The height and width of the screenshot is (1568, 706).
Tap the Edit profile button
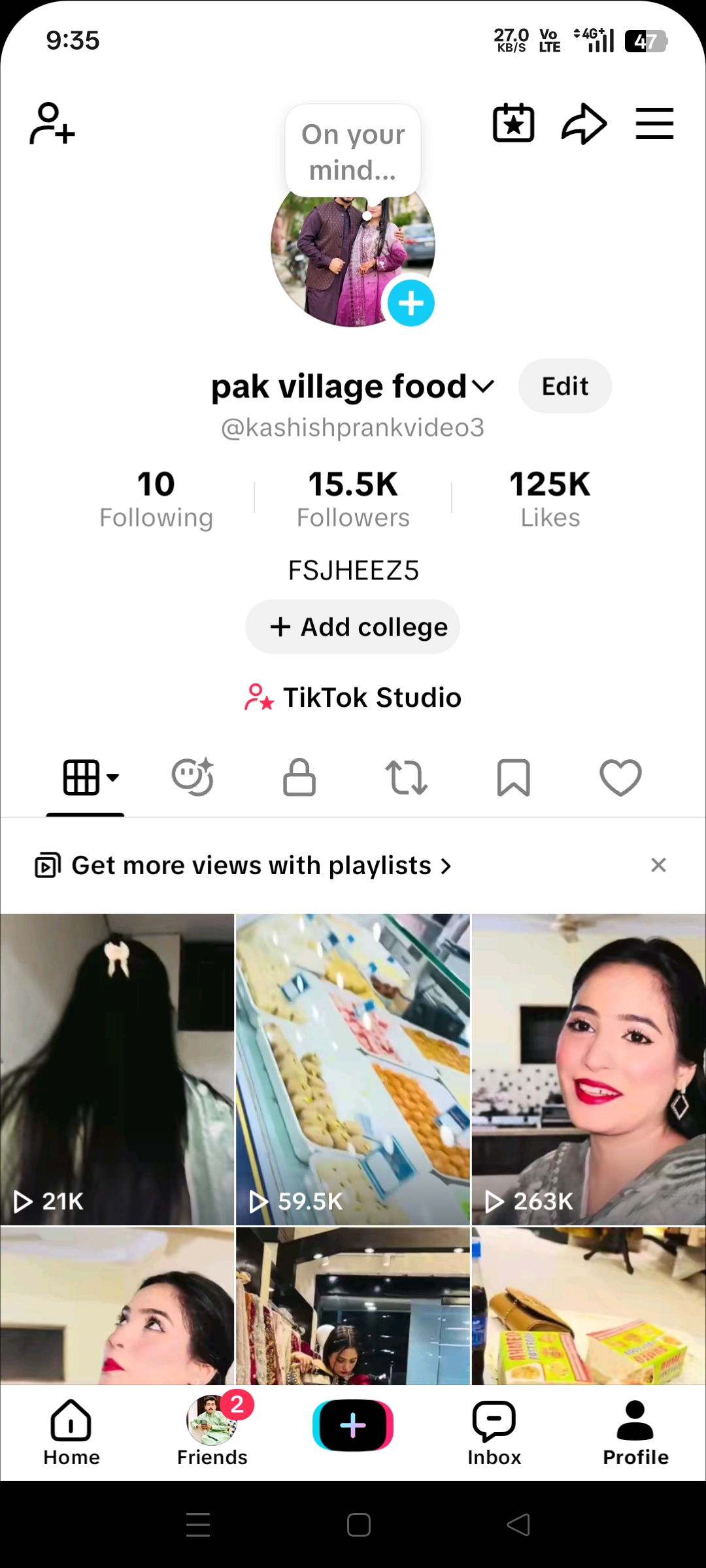[565, 386]
